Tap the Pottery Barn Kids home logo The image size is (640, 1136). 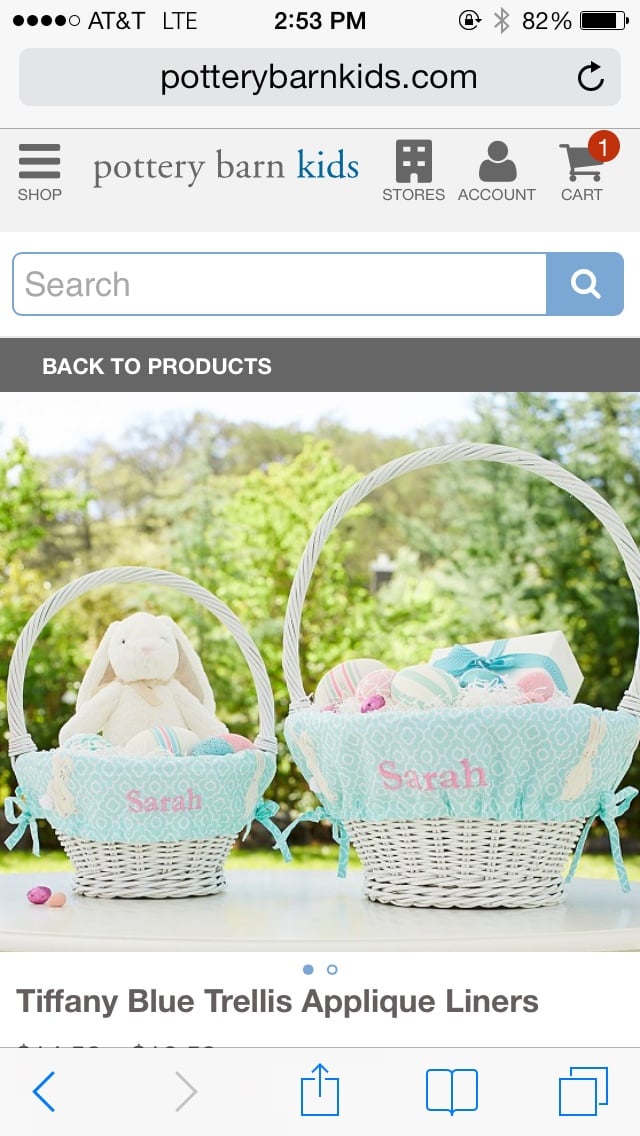tap(226, 167)
